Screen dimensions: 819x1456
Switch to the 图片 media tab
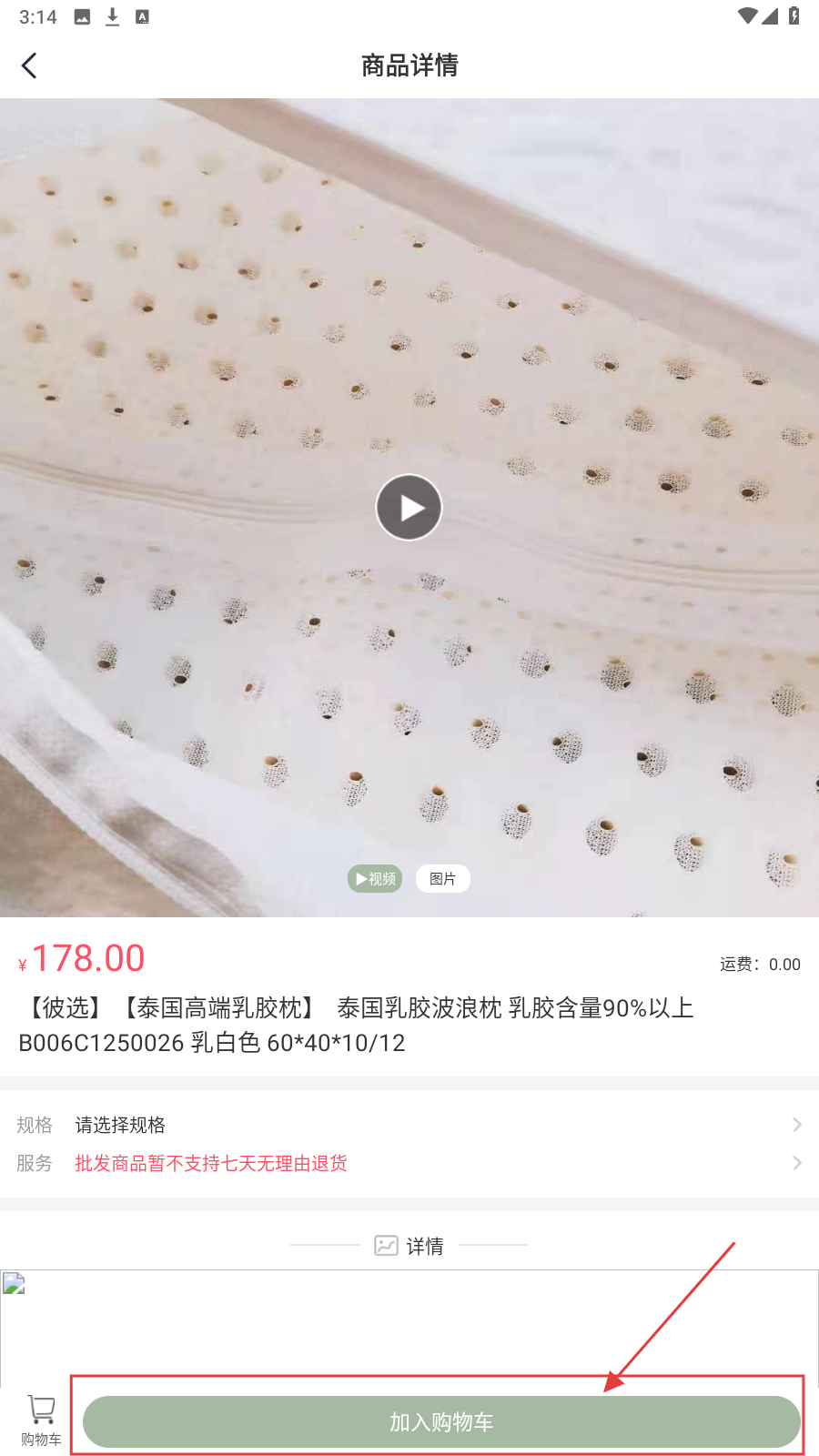click(442, 879)
